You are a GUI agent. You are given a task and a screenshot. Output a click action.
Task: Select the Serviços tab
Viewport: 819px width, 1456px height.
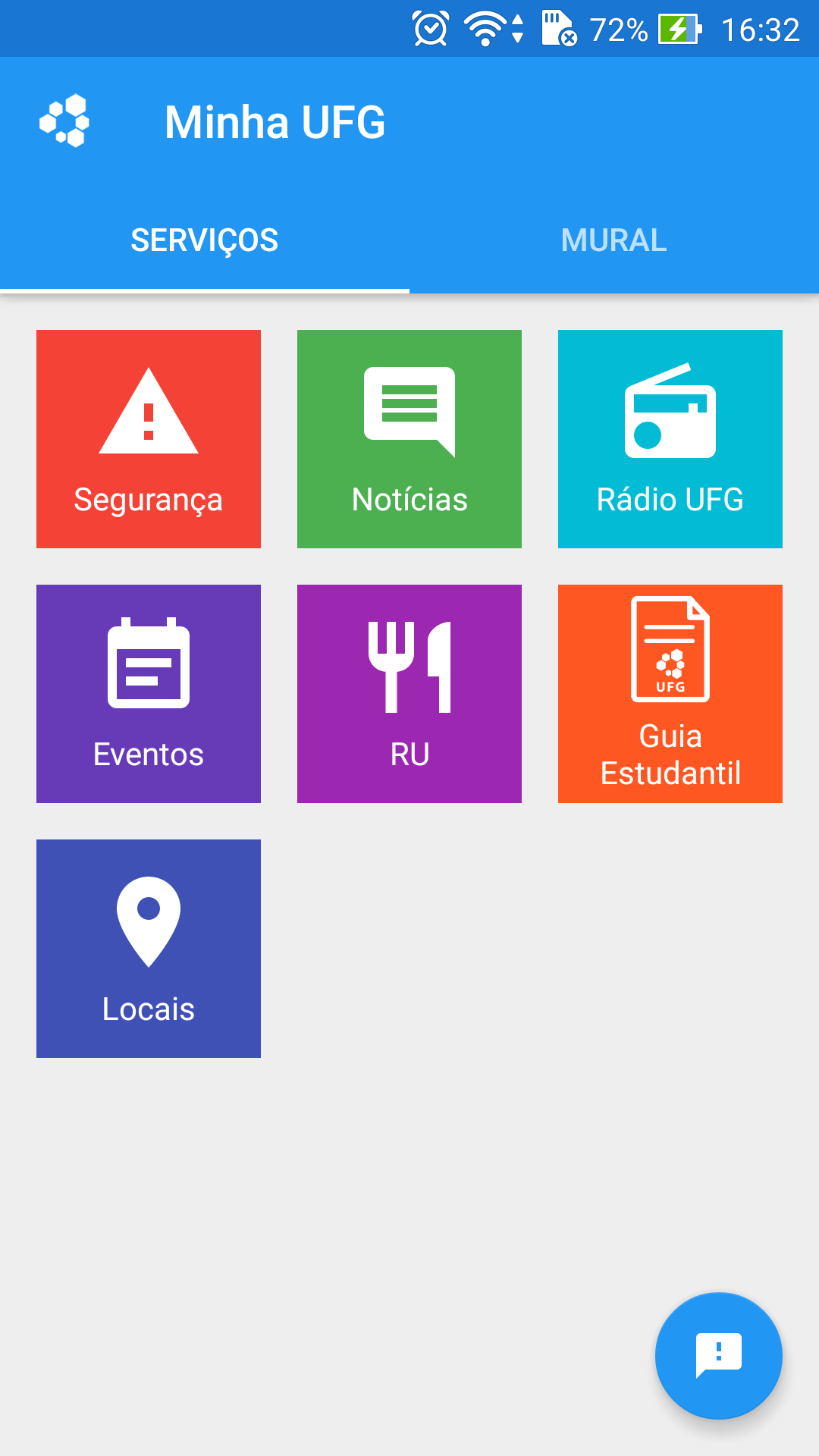[x=205, y=240]
